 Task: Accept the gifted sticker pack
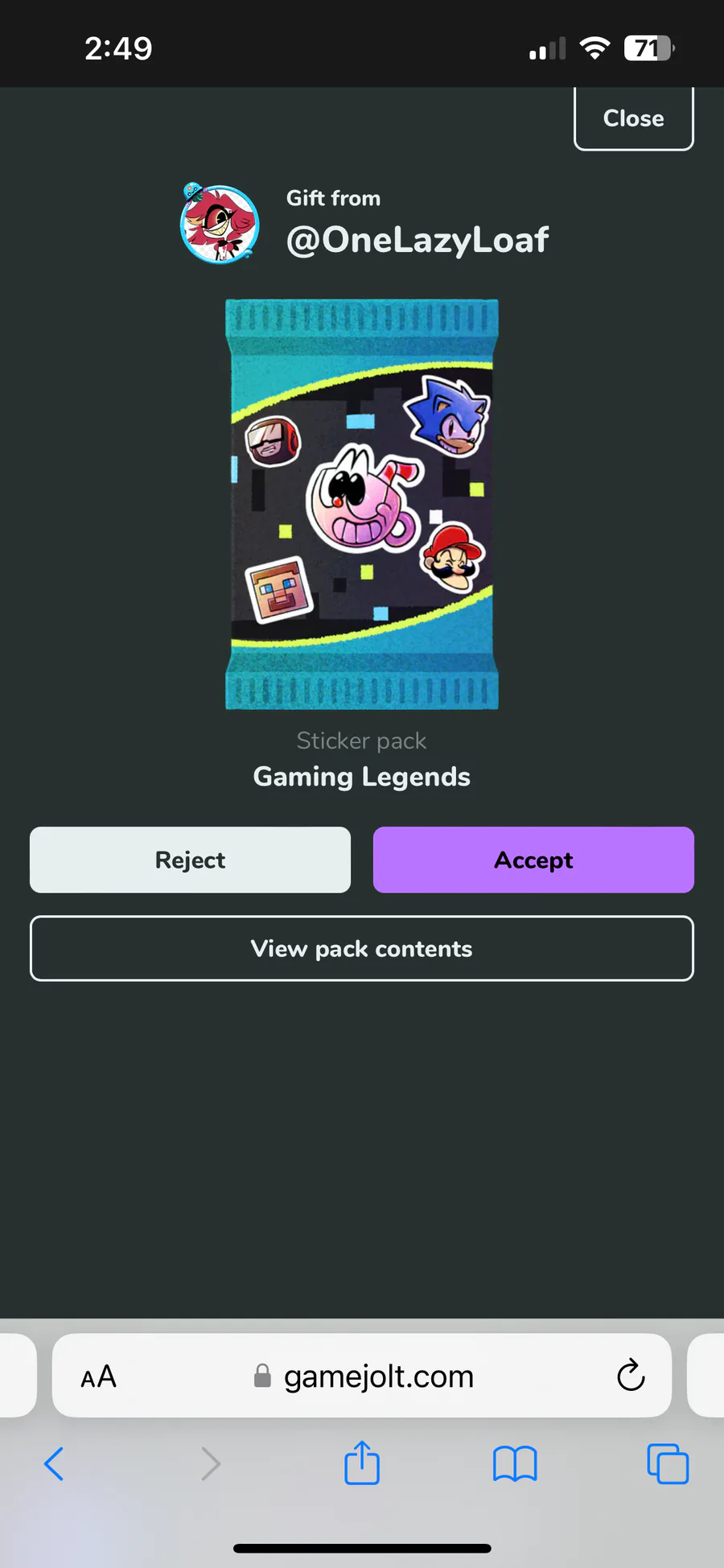(x=533, y=860)
